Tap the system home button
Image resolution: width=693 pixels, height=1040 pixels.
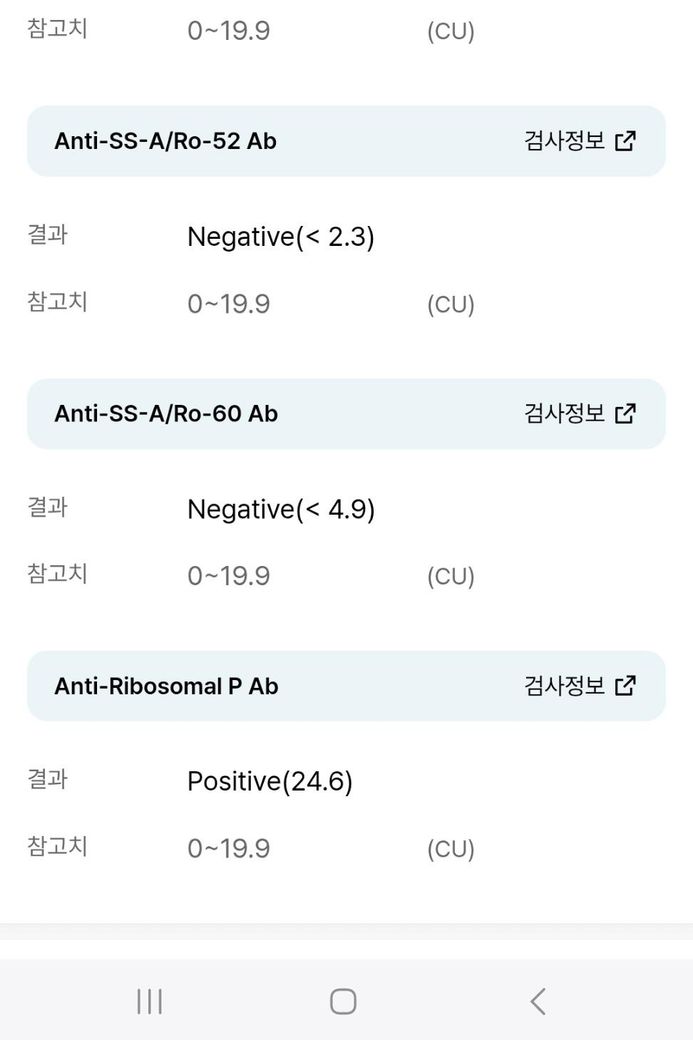pos(343,1001)
